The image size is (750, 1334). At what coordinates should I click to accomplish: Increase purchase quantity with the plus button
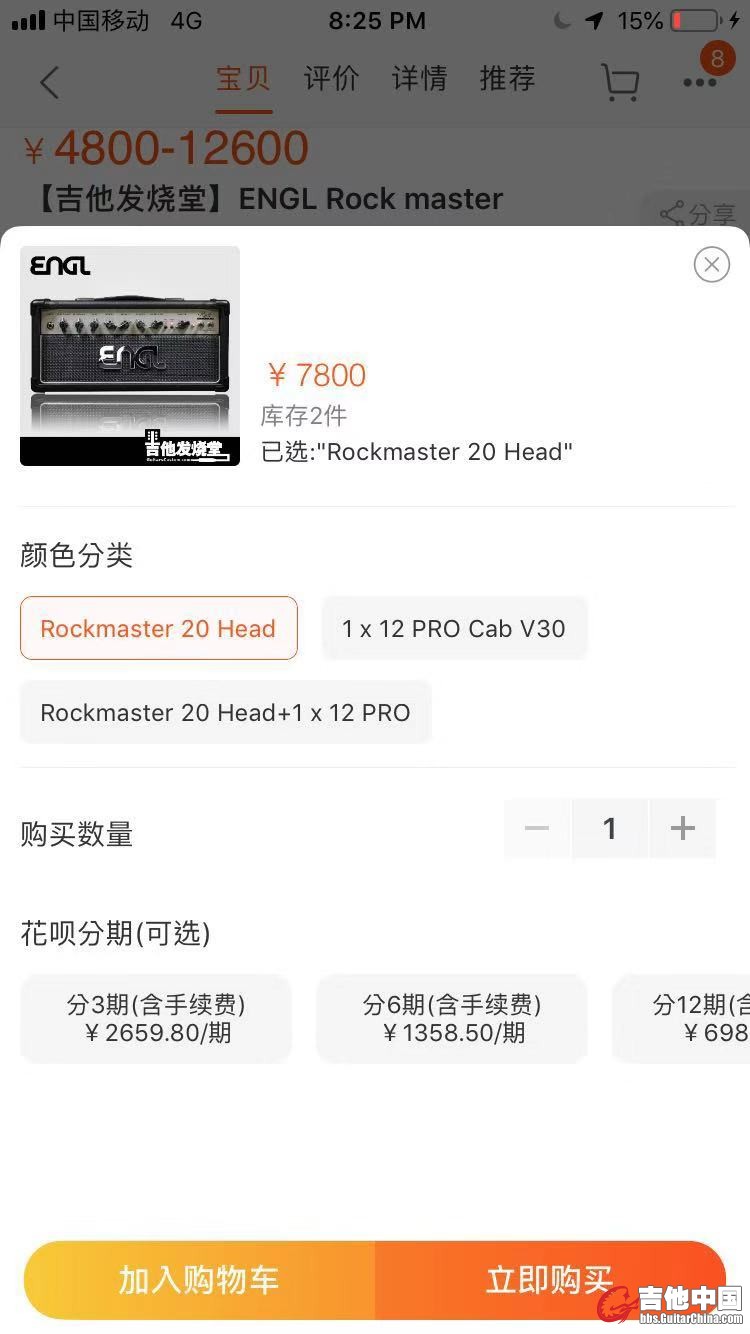pyautogui.click(x=683, y=828)
